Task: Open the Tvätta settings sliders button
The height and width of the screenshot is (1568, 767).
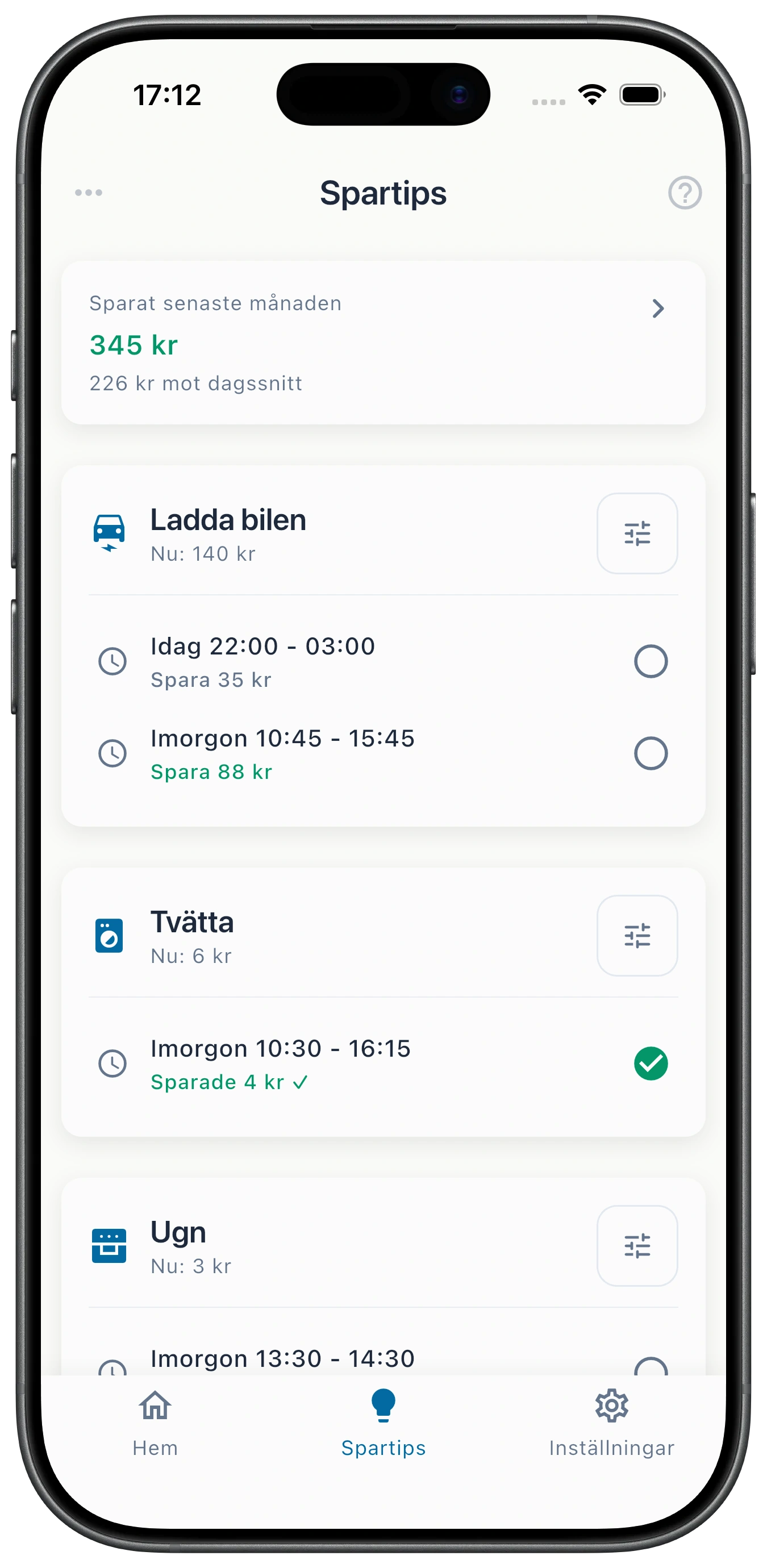Action: click(x=637, y=936)
